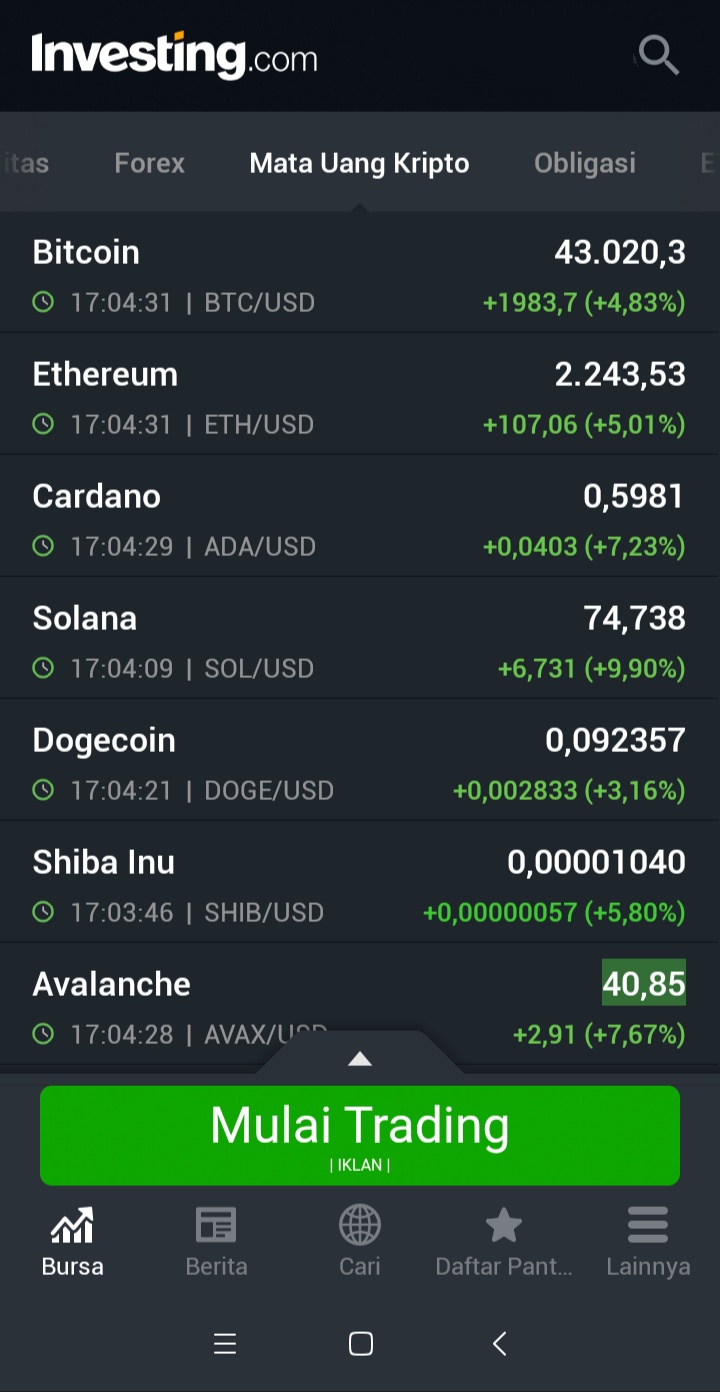Open the Bitcoin BTC/USD row
This screenshot has width=720, height=1392.
coord(359,273)
